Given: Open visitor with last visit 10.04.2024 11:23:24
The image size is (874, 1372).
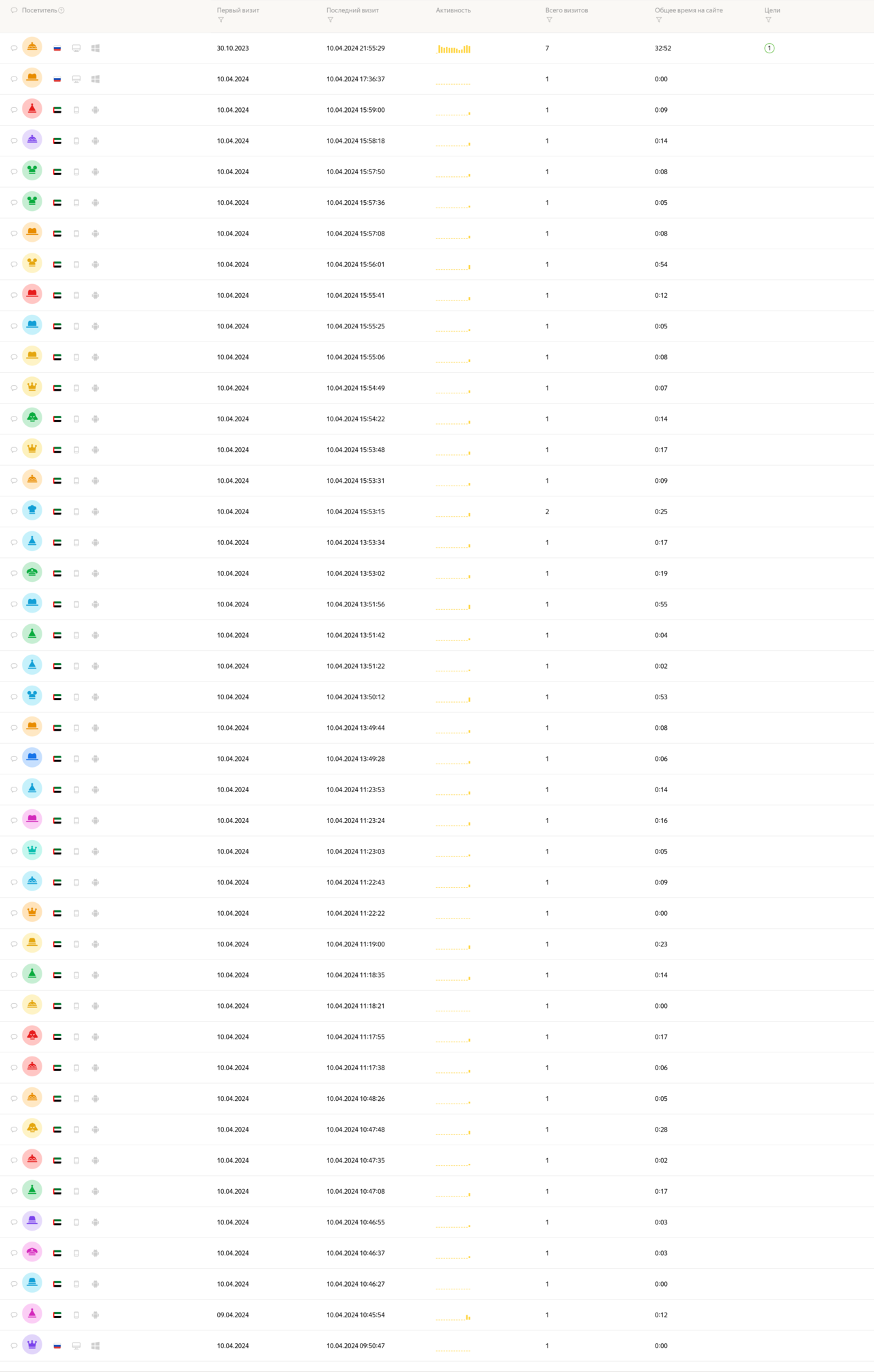Looking at the screenshot, I should 32,820.
